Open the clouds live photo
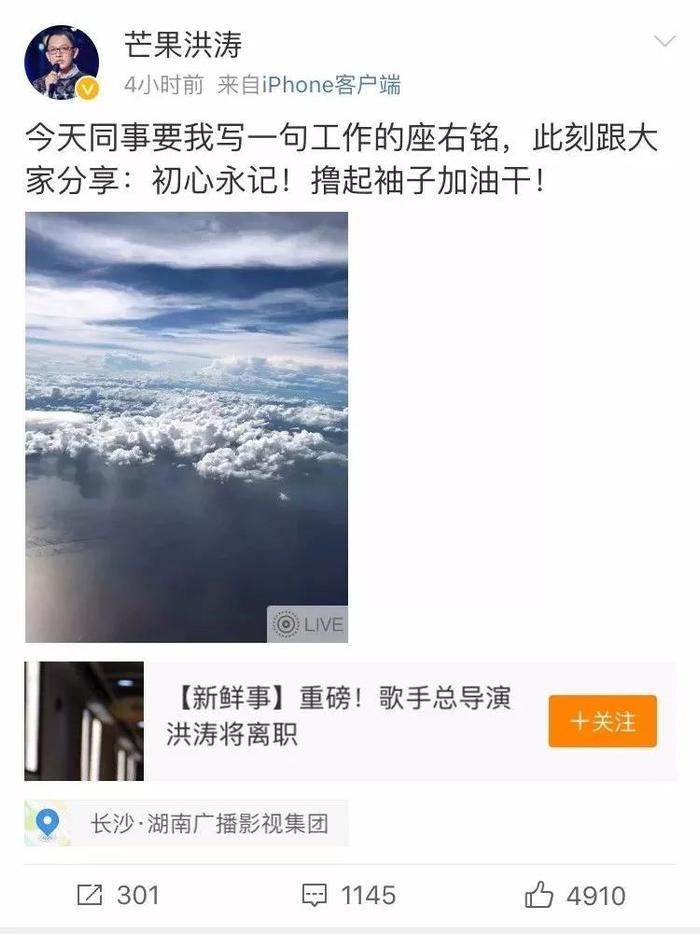 click(x=186, y=427)
